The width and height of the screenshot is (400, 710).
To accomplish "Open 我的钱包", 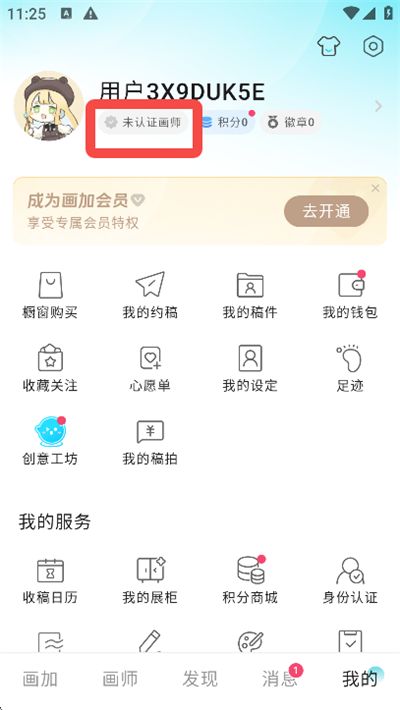I will coord(350,295).
